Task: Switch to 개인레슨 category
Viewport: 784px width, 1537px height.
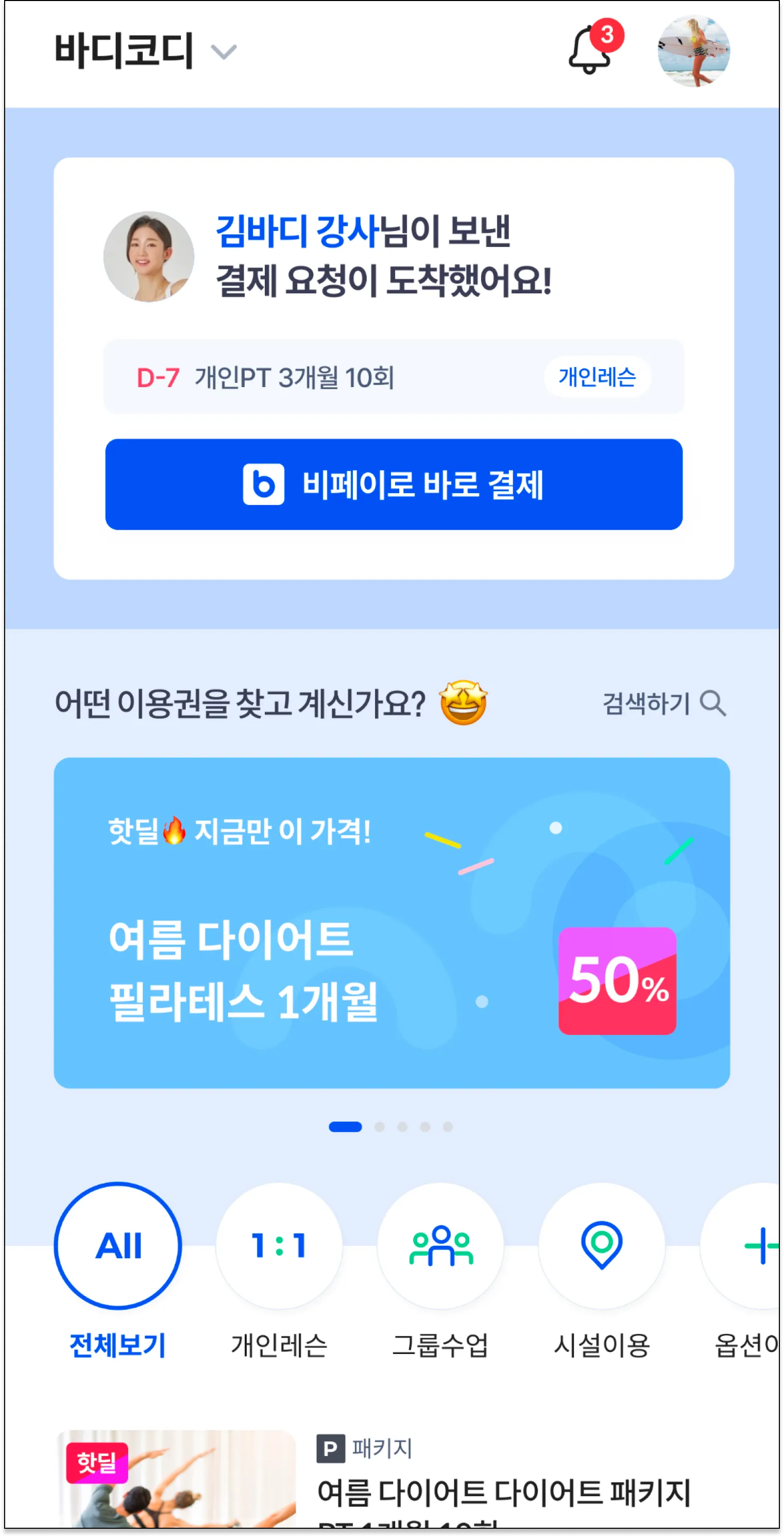Action: click(x=279, y=1246)
